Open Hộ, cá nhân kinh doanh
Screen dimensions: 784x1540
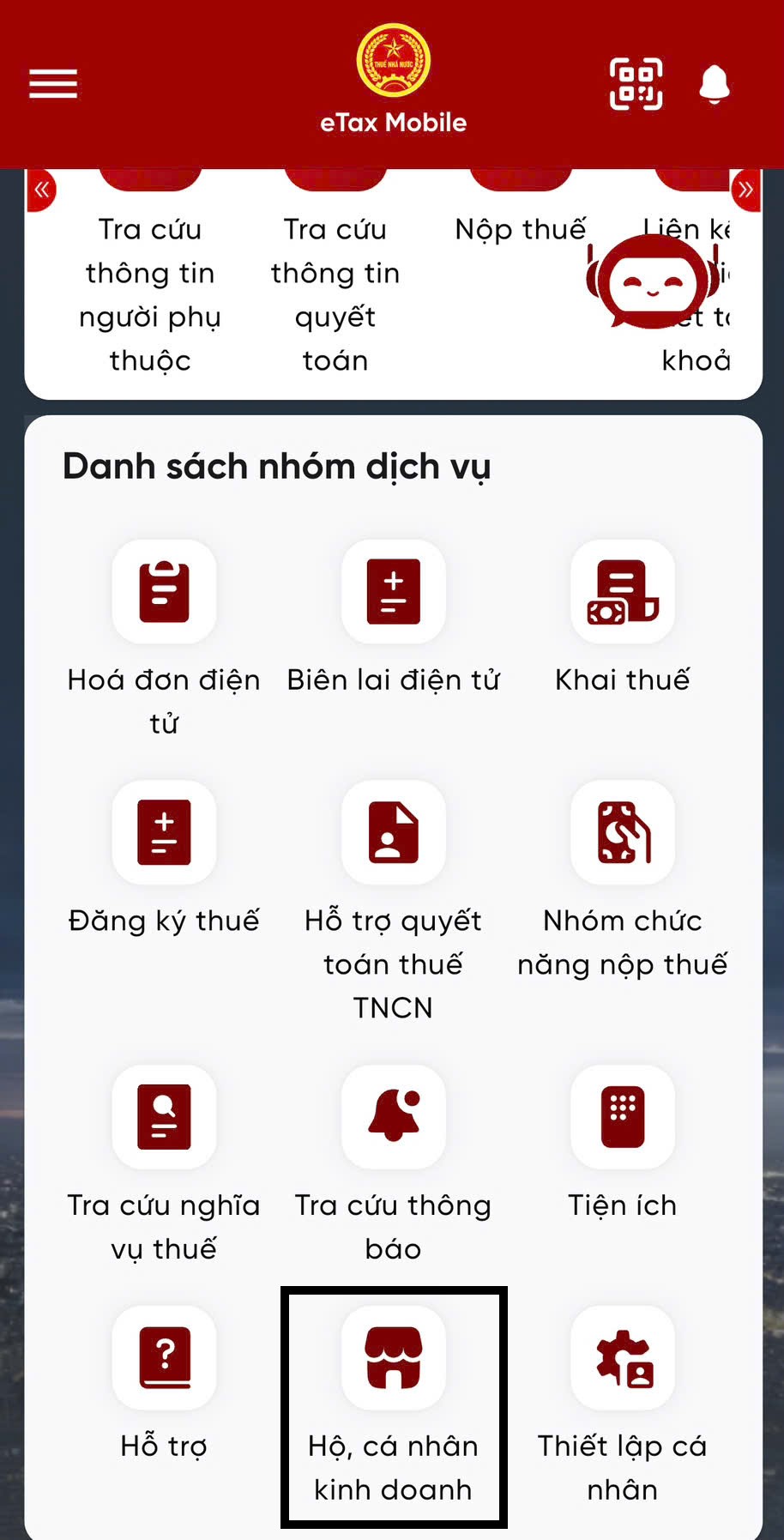point(393,1358)
